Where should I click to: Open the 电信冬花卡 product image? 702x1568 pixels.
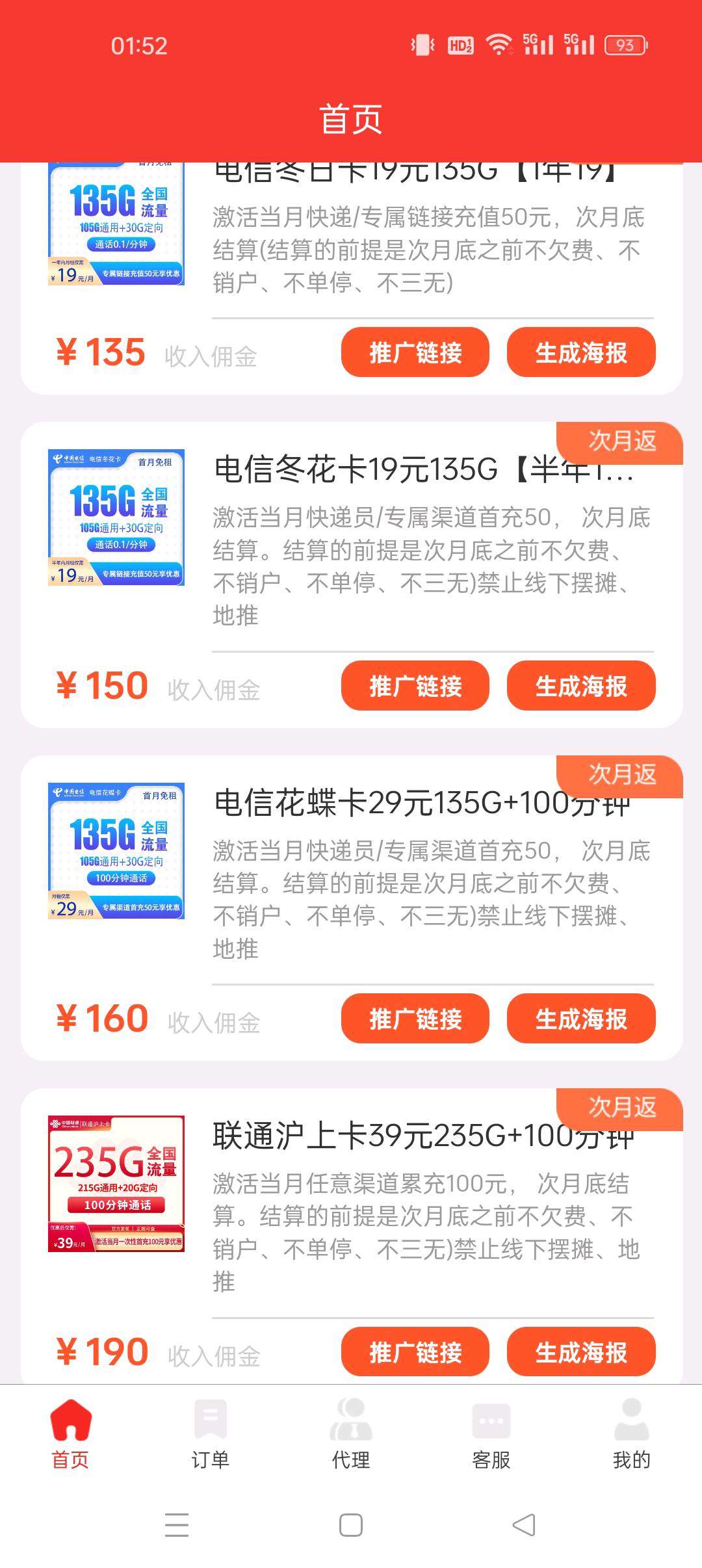pos(116,517)
